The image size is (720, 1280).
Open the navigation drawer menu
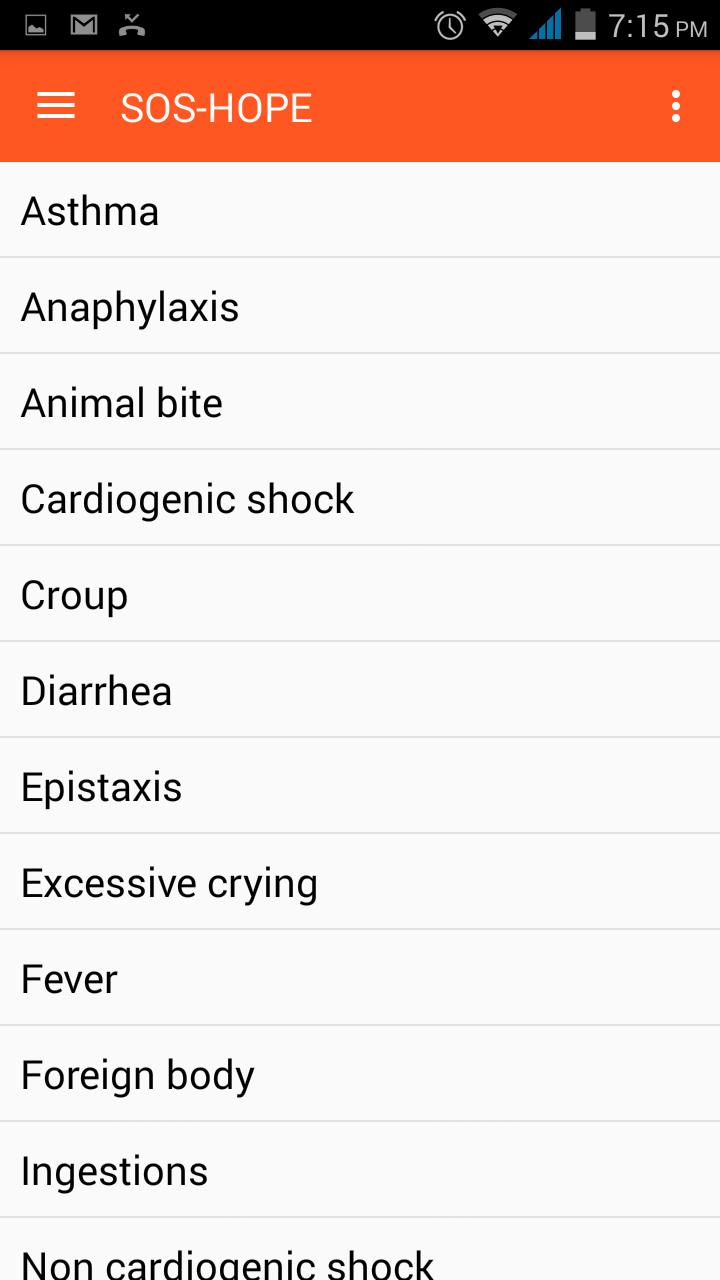click(x=56, y=107)
